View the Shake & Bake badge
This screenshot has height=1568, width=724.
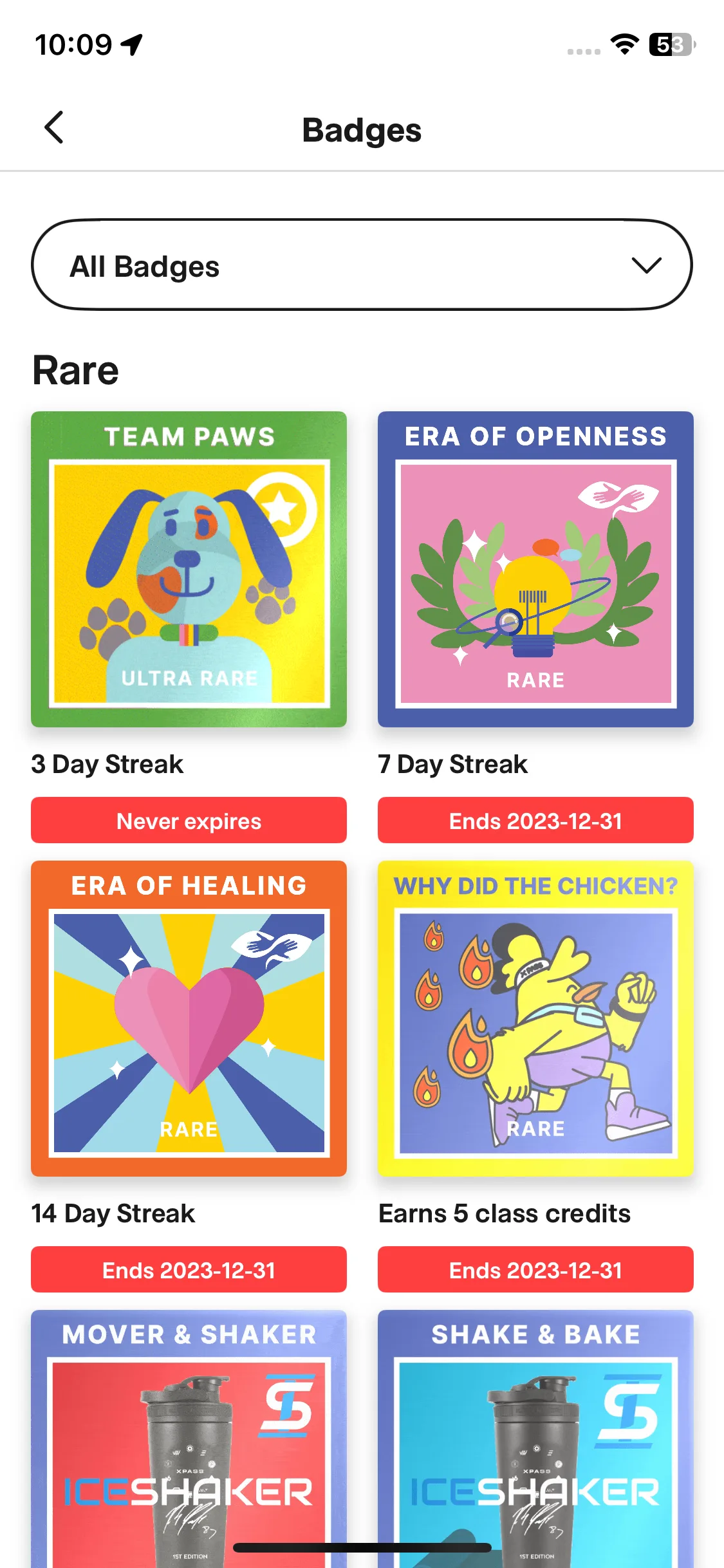(535, 1435)
